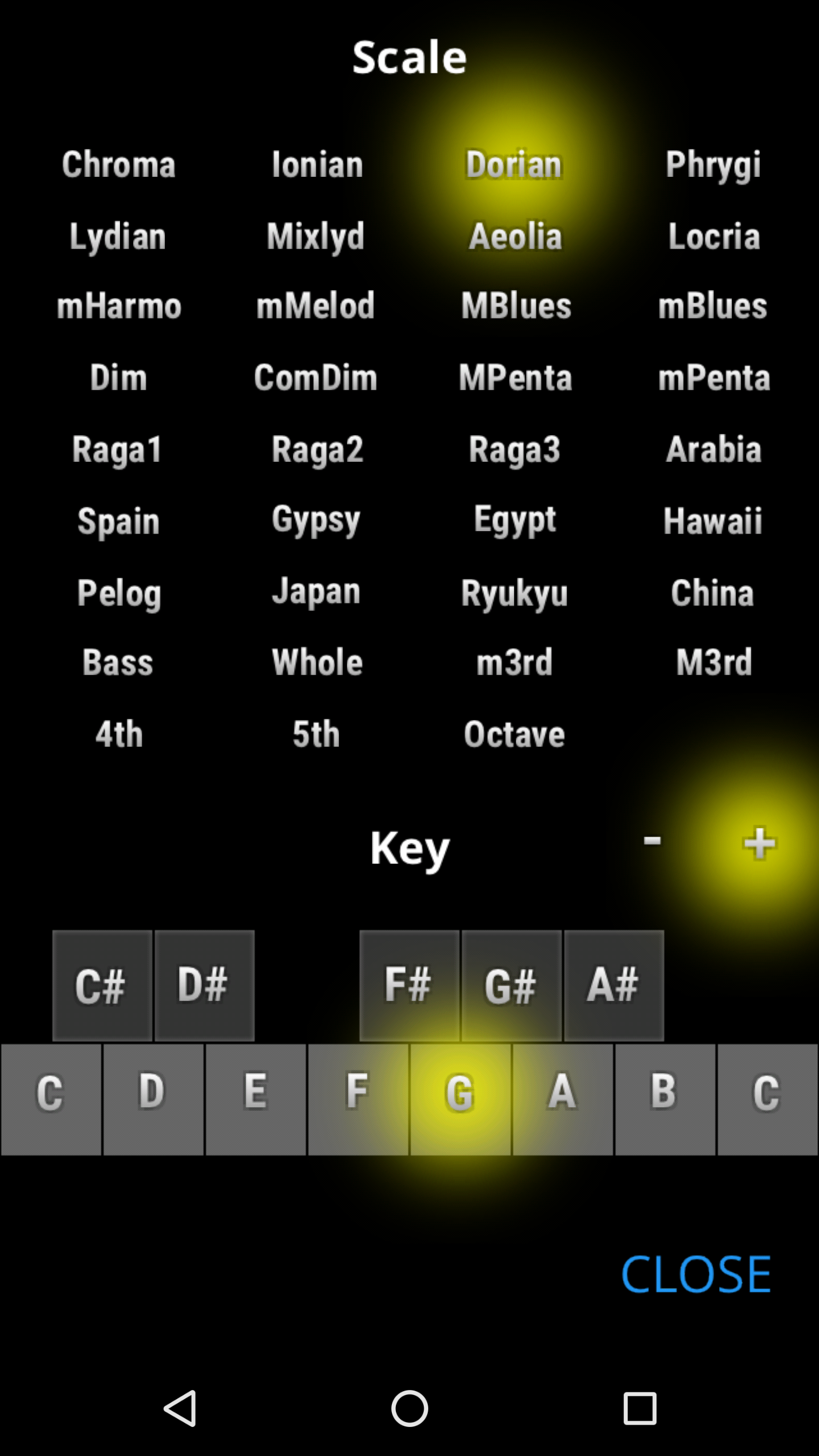Screen dimensions: 819x1456
Task: Select the Phrygi scale
Action: click(x=713, y=166)
